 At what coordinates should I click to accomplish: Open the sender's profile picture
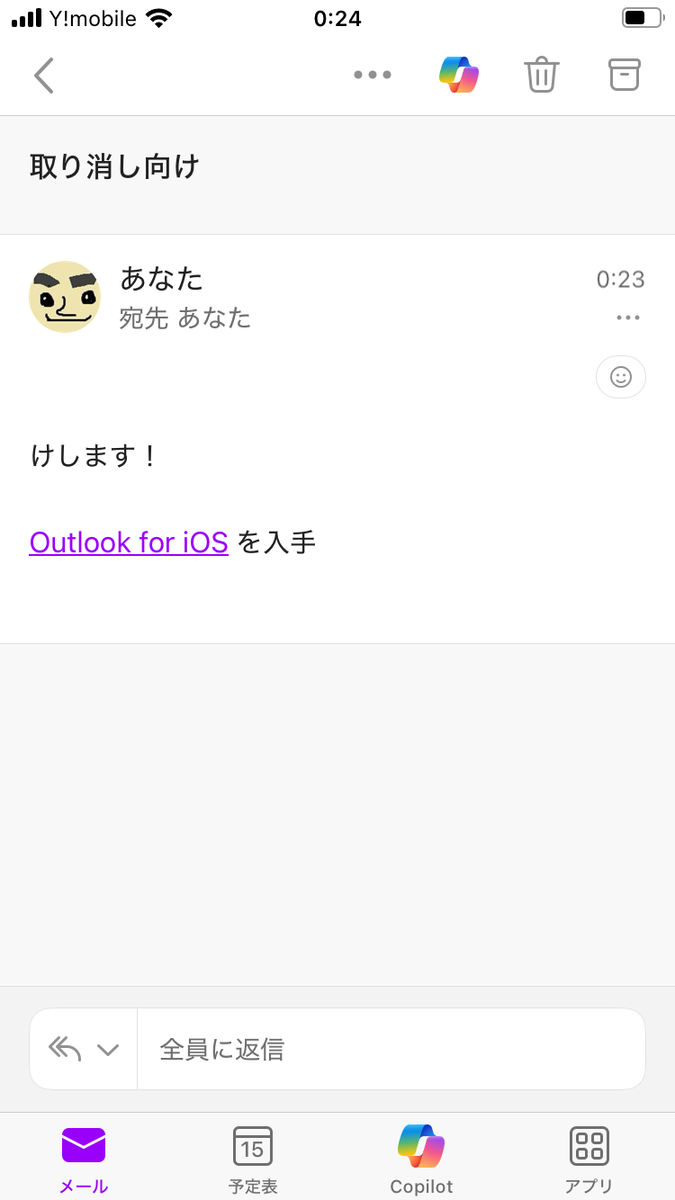[x=65, y=297]
